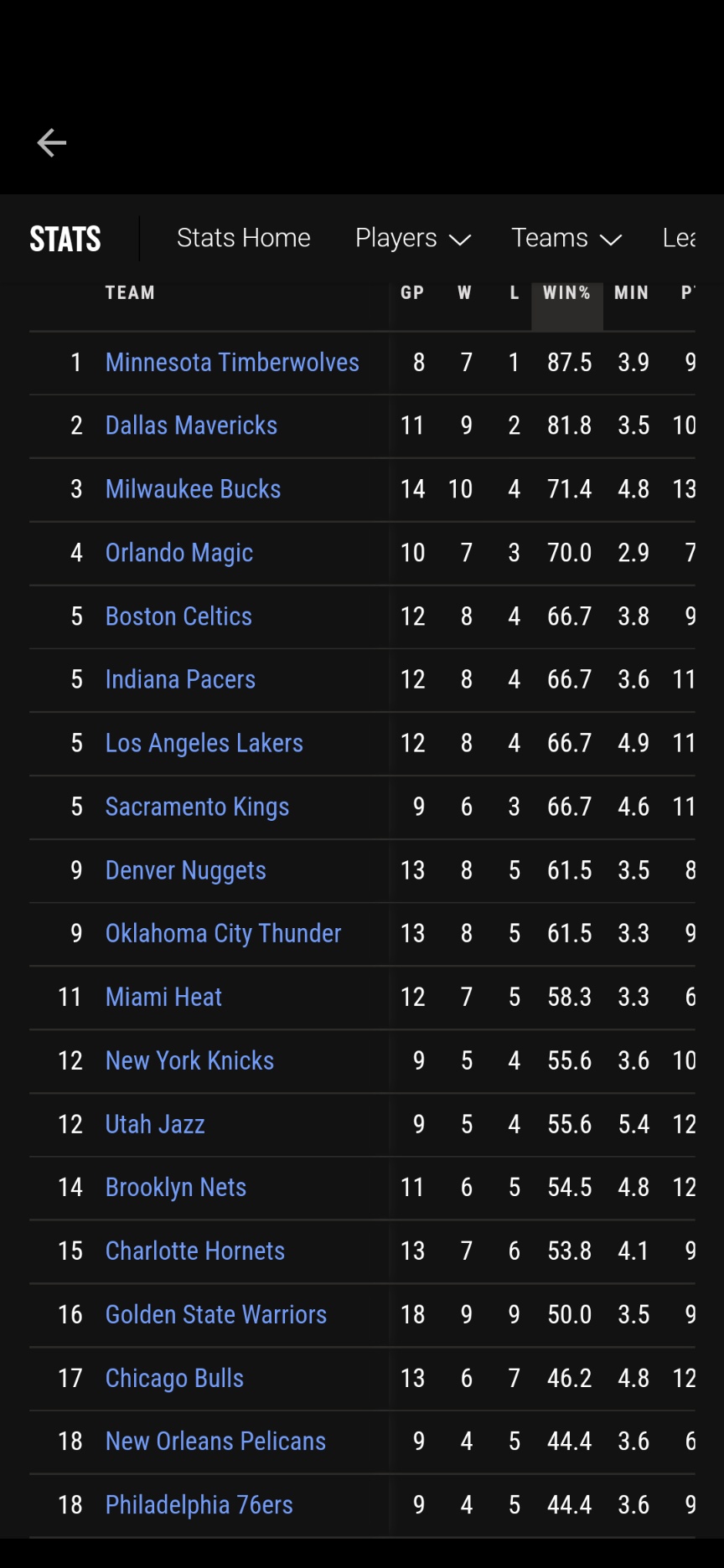Open Oklahoma City Thunder link
Viewport: 724px width, 1568px height.
tap(223, 934)
